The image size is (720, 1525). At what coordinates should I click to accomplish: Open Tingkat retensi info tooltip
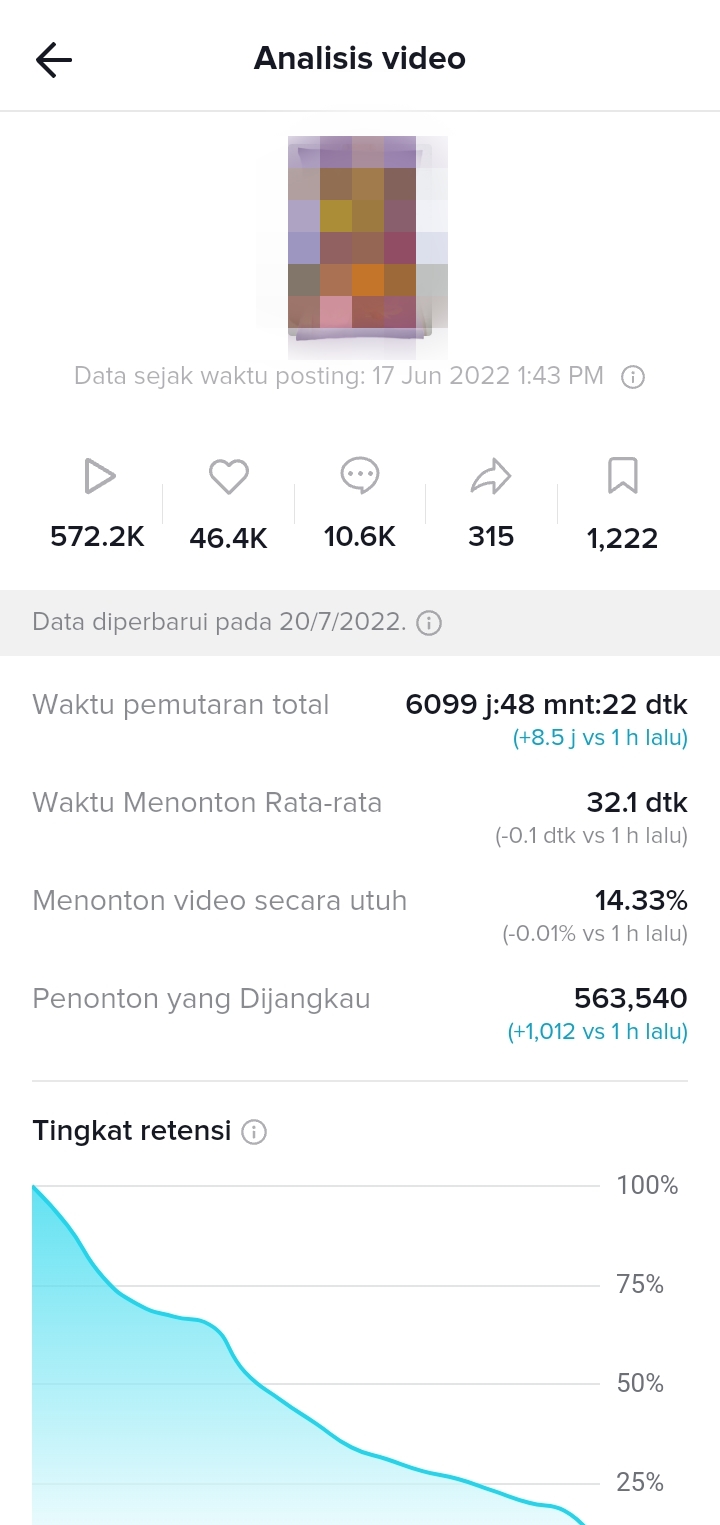coord(255,1132)
